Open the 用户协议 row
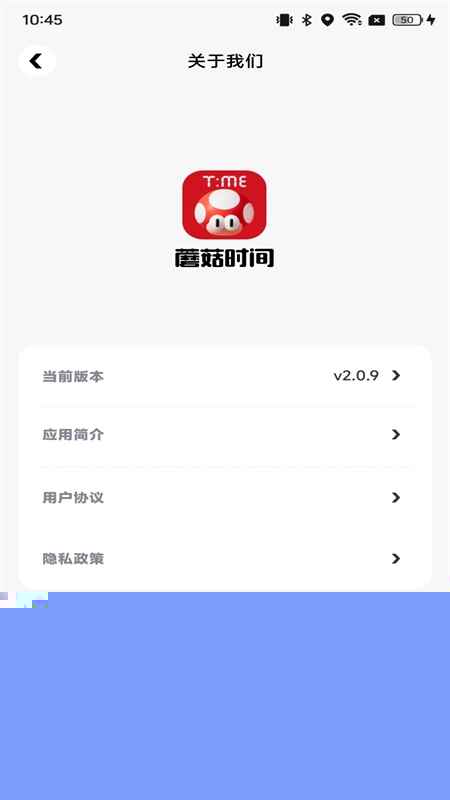Image resolution: width=450 pixels, height=800 pixels. pos(225,497)
